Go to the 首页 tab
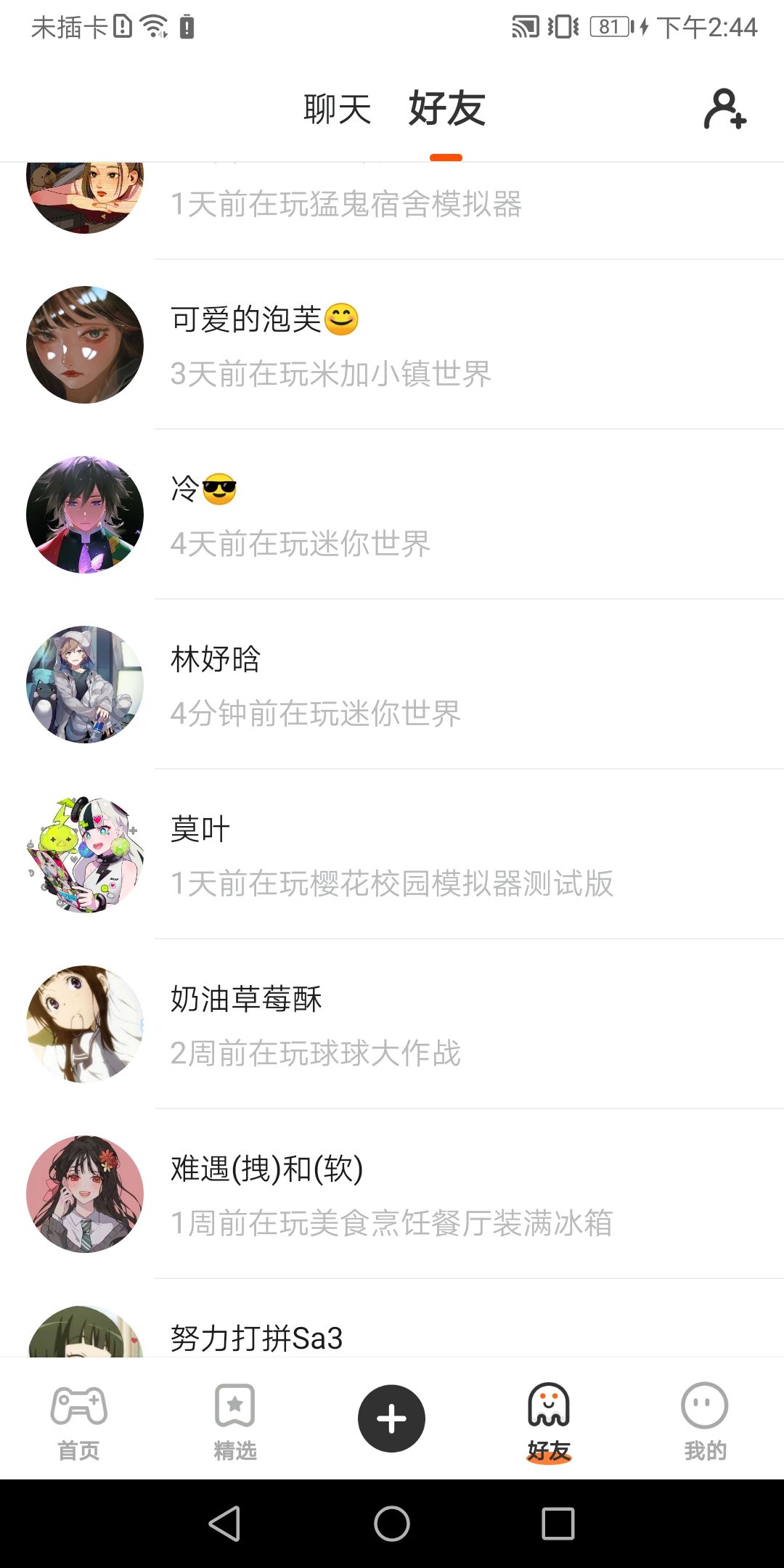Image resolution: width=784 pixels, height=1568 pixels. [78, 1421]
